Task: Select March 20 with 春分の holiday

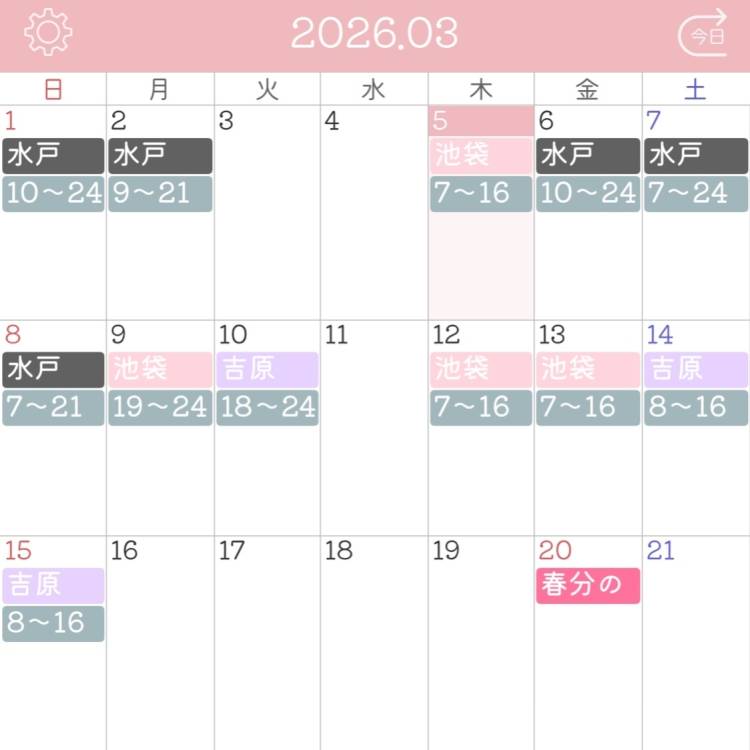Action: [588, 642]
